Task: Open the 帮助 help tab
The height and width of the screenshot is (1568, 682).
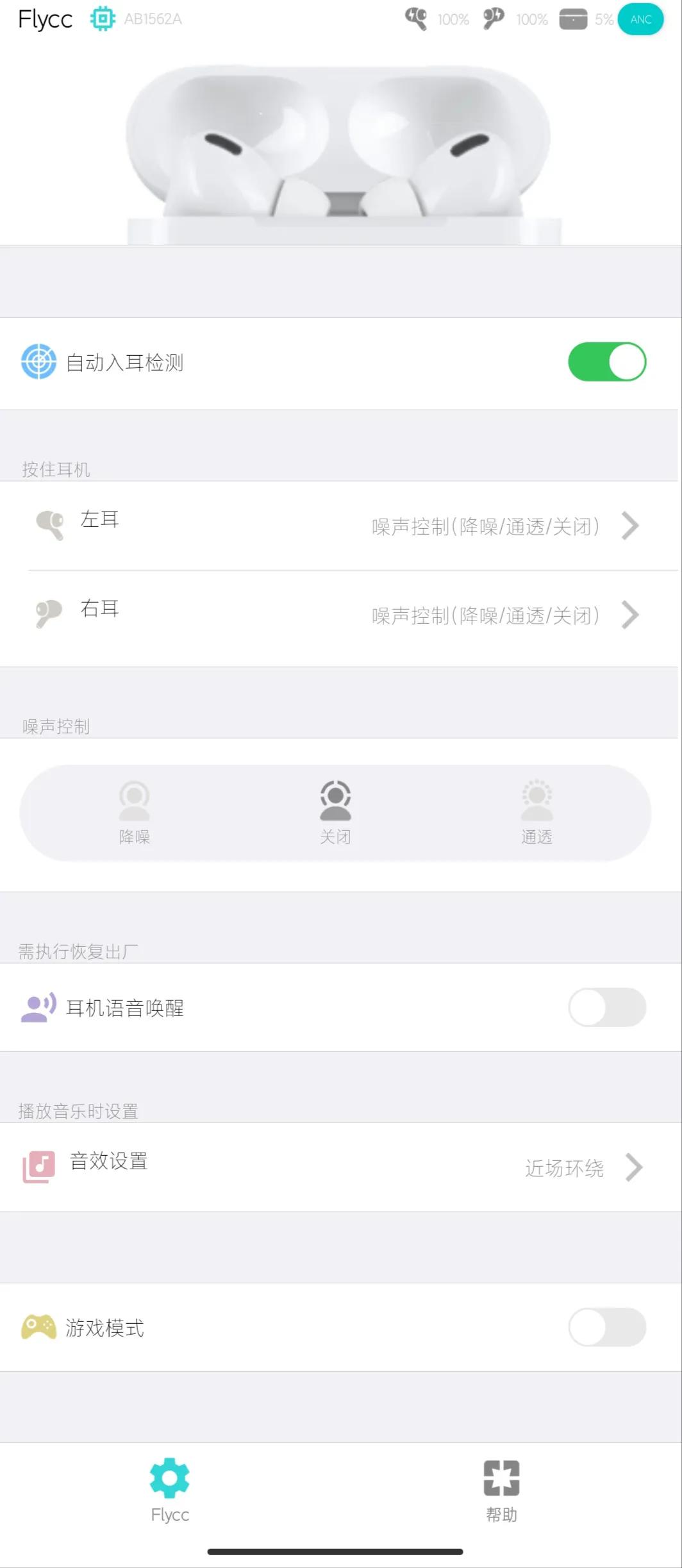Action: (502, 1487)
